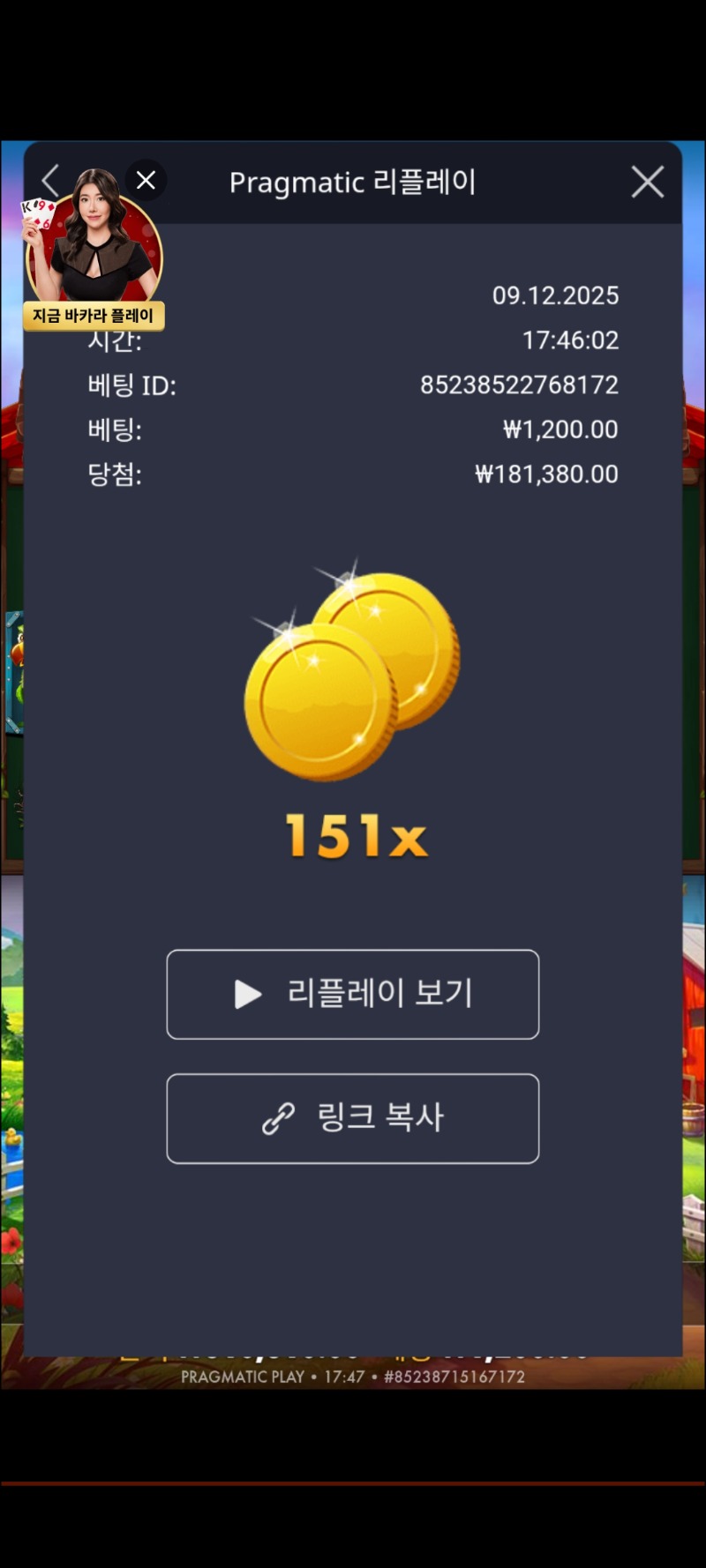This screenshot has width=706, height=1568.
Task: Select the 베팅 ID number 85238522768172
Action: click(518, 385)
